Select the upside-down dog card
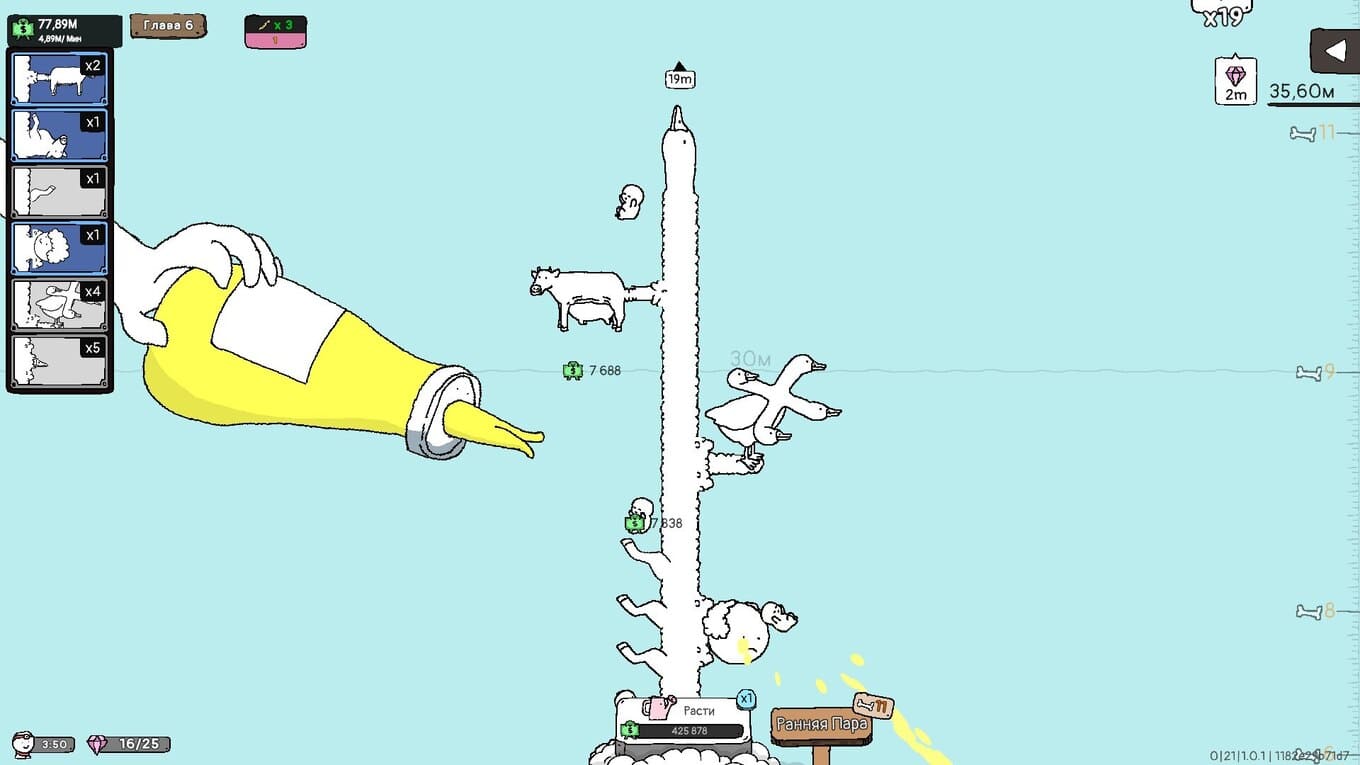This screenshot has width=1360, height=765. coord(60,135)
